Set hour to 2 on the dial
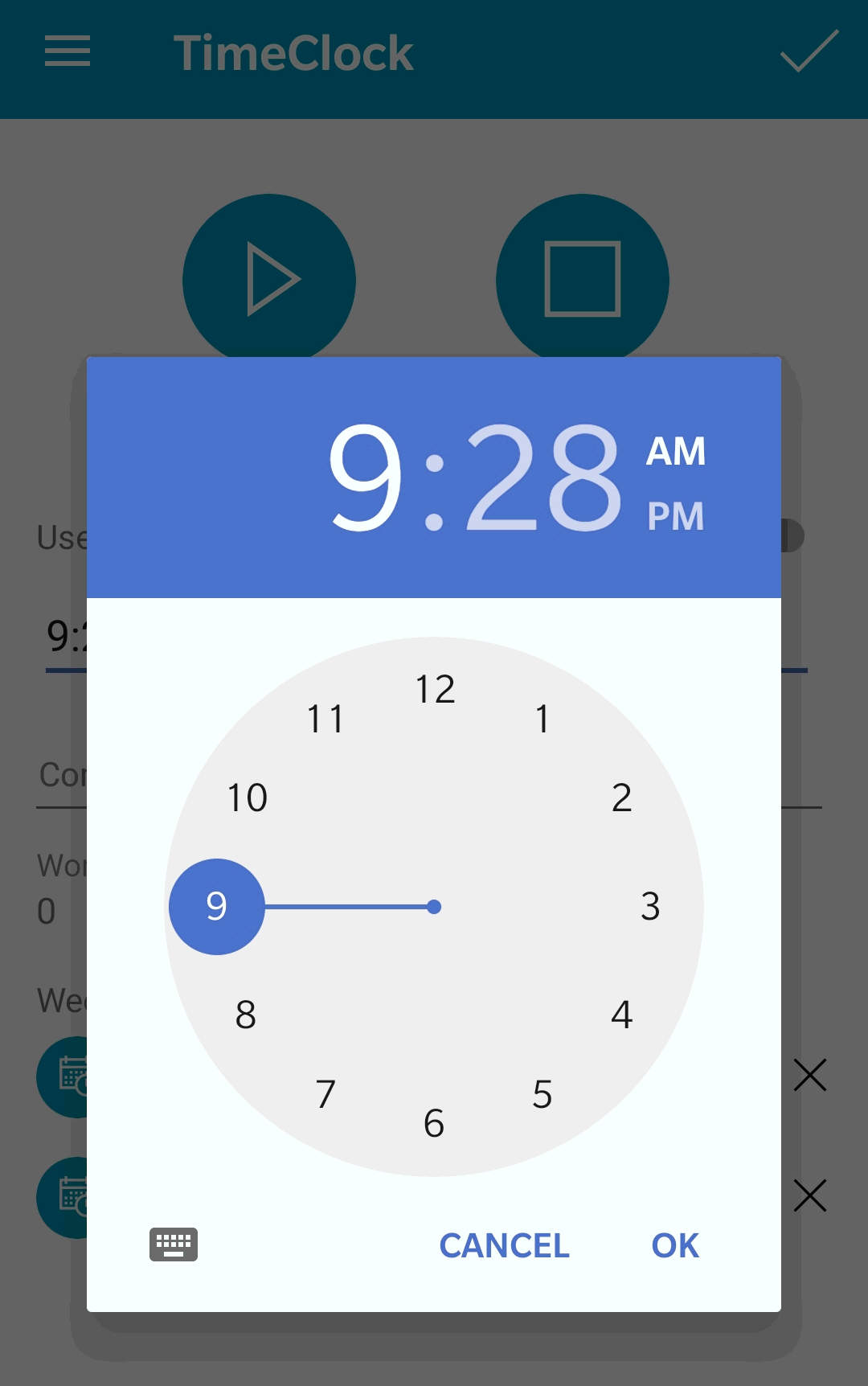 621,798
